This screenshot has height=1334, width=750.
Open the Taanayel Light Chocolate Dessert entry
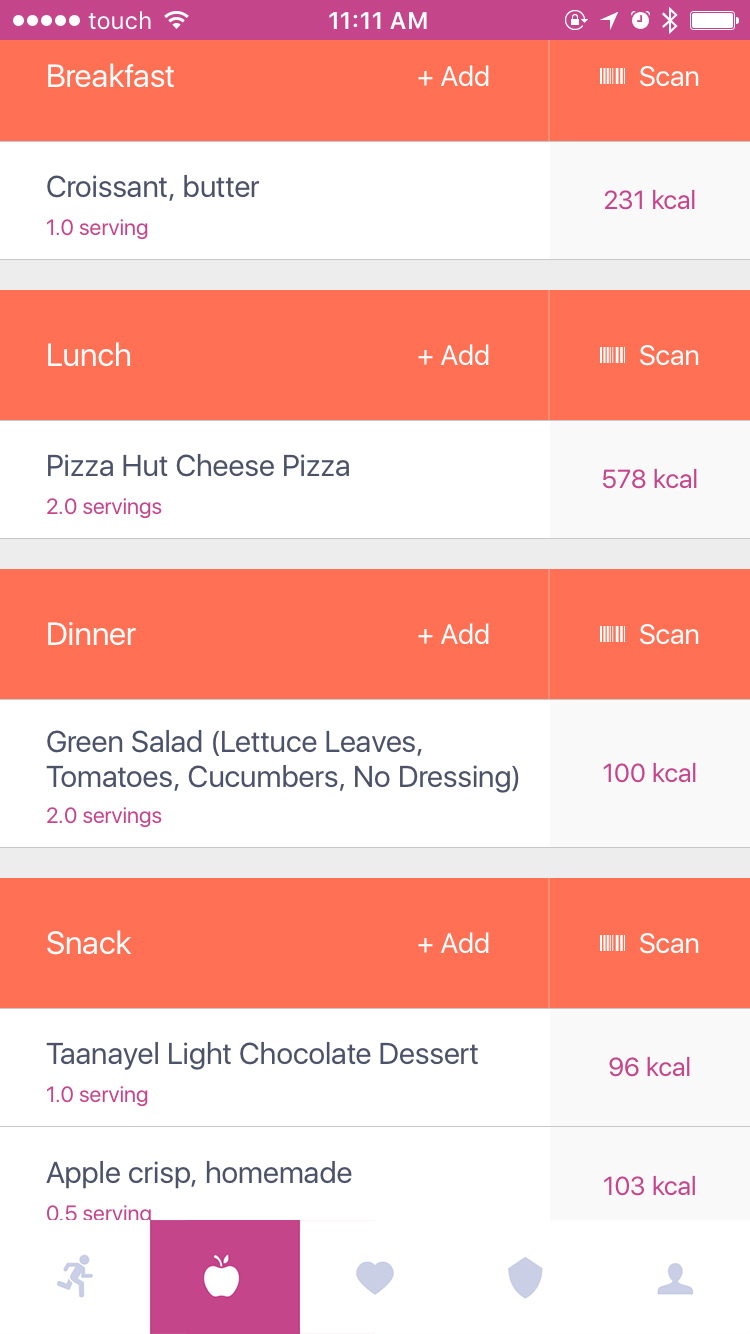(x=275, y=1068)
